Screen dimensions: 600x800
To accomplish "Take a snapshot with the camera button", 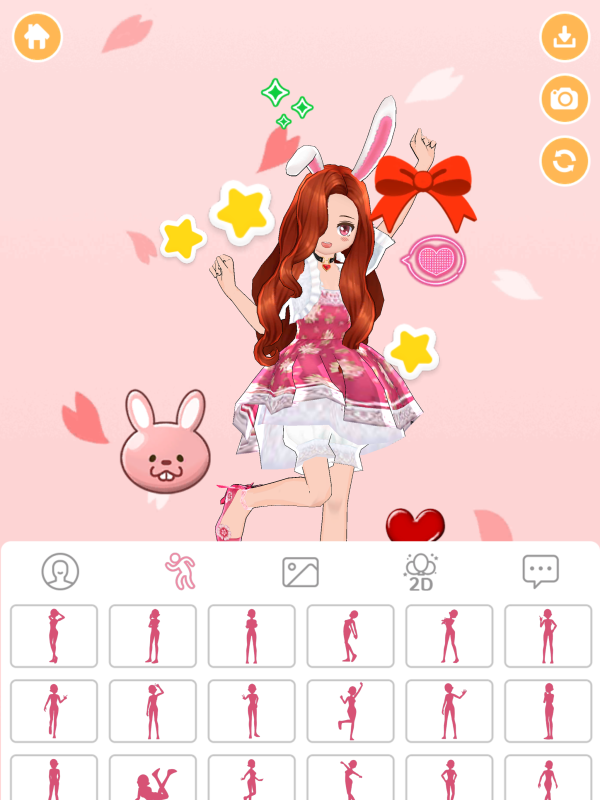I will (564, 99).
